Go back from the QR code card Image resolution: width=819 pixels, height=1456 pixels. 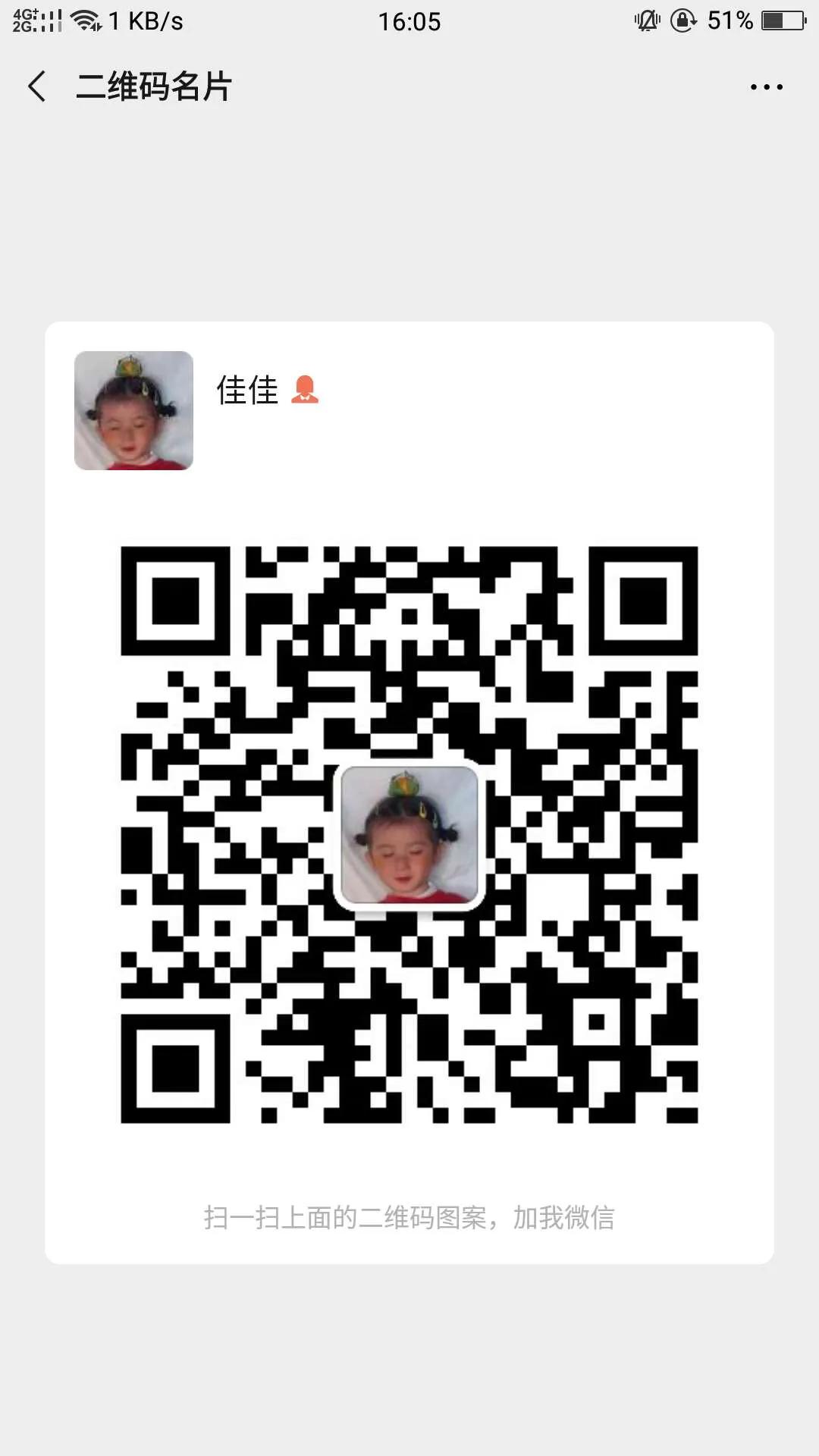pos(37,86)
